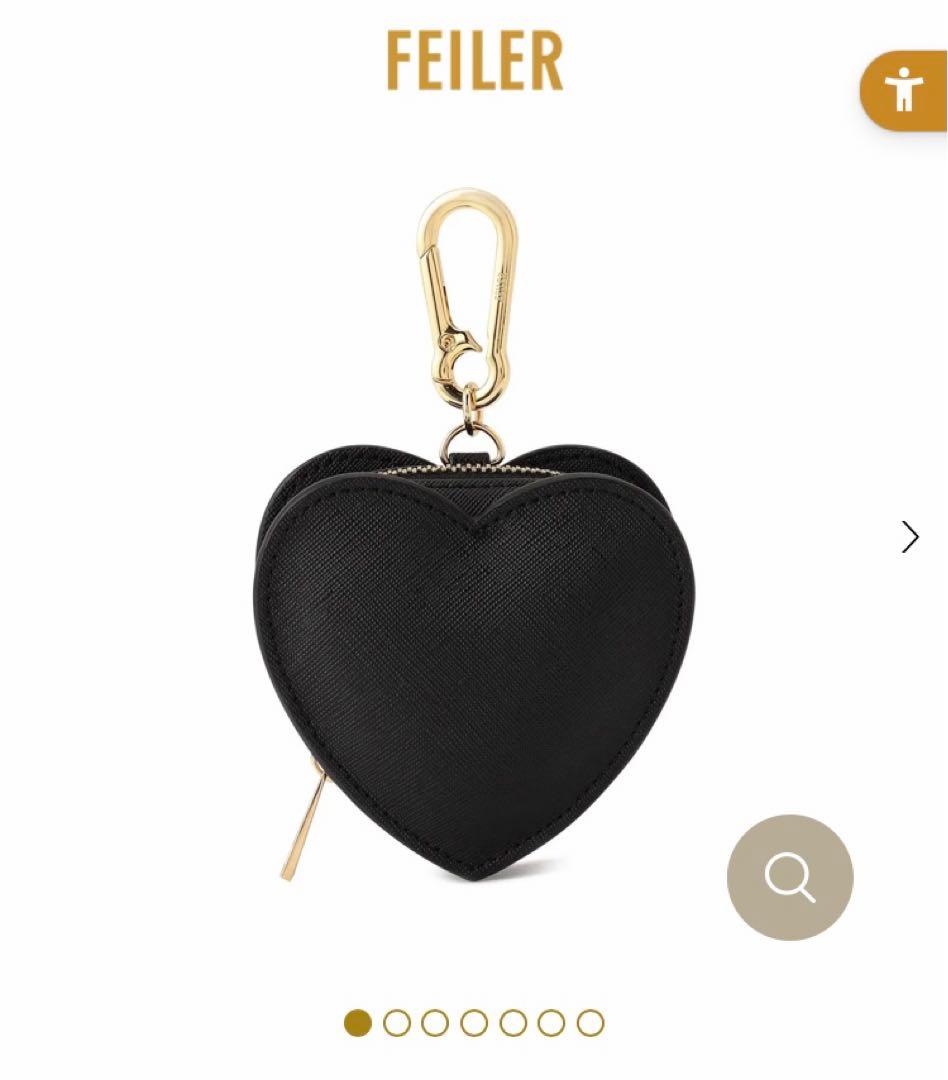Jump to the second image dot
948x1080 pixels.
(x=397, y=1023)
